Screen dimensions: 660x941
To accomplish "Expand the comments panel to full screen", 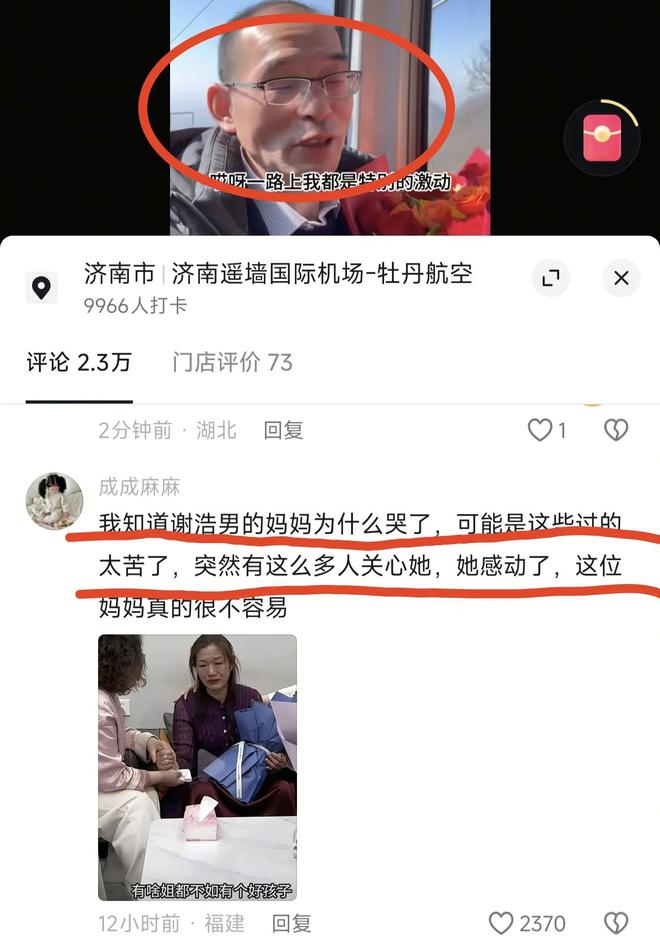I will click(x=549, y=278).
